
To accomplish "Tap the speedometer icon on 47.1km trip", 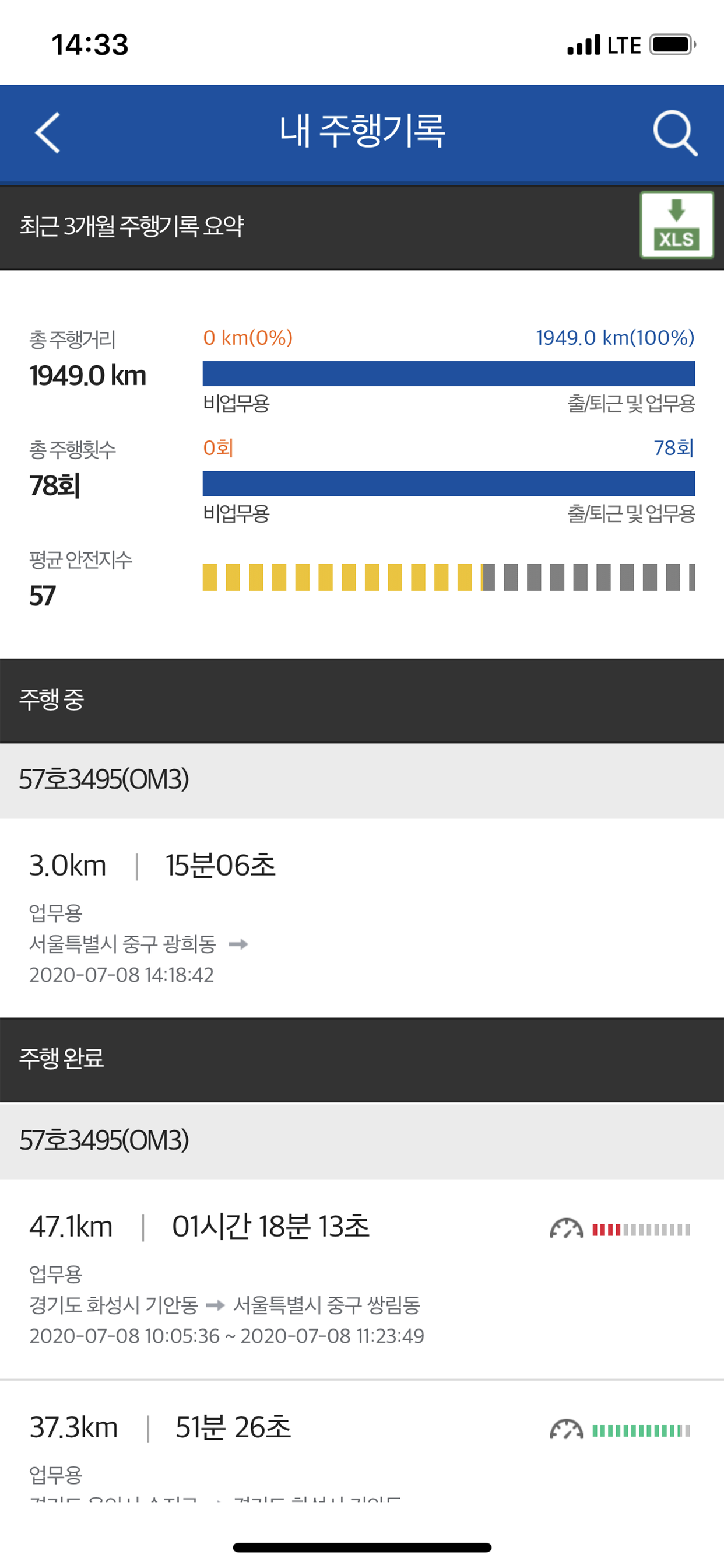I will pyautogui.click(x=567, y=1227).
